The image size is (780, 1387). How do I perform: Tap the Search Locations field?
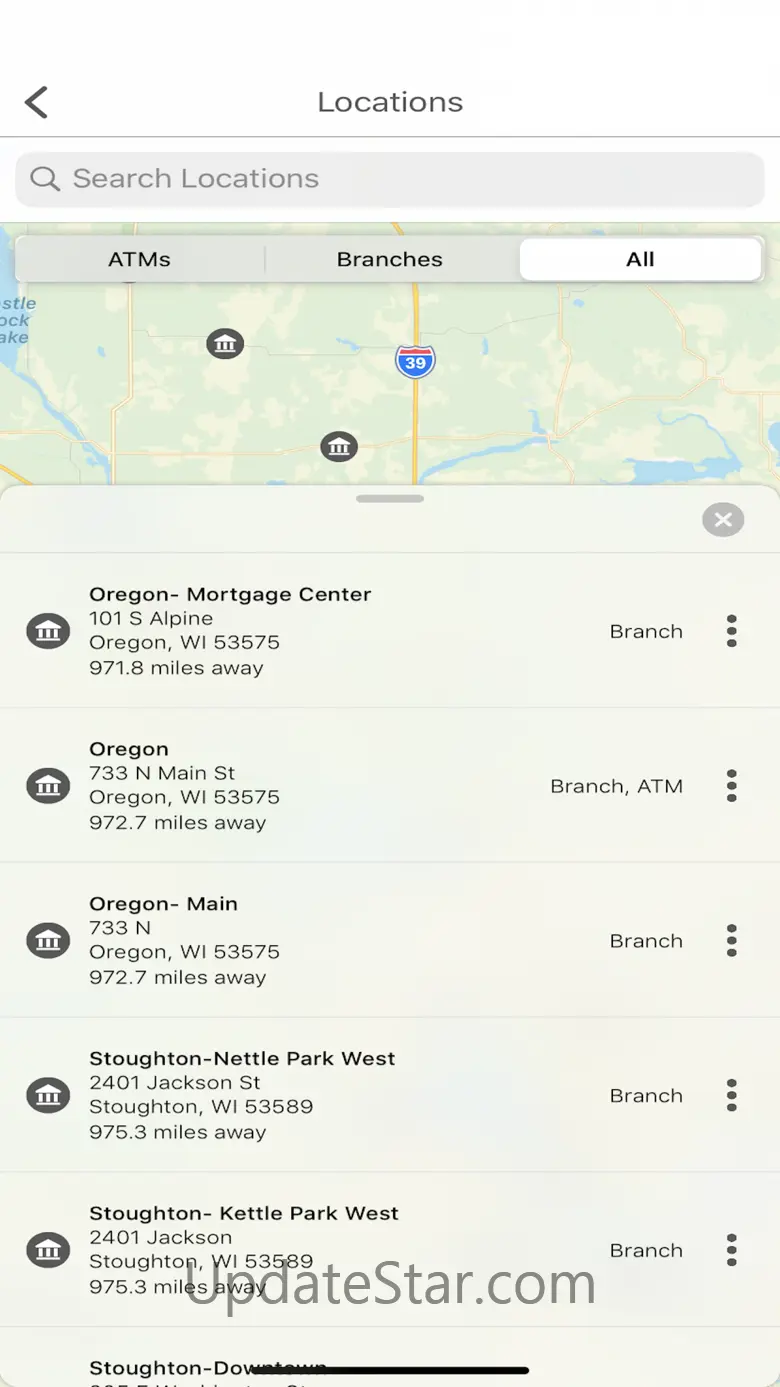tap(390, 179)
